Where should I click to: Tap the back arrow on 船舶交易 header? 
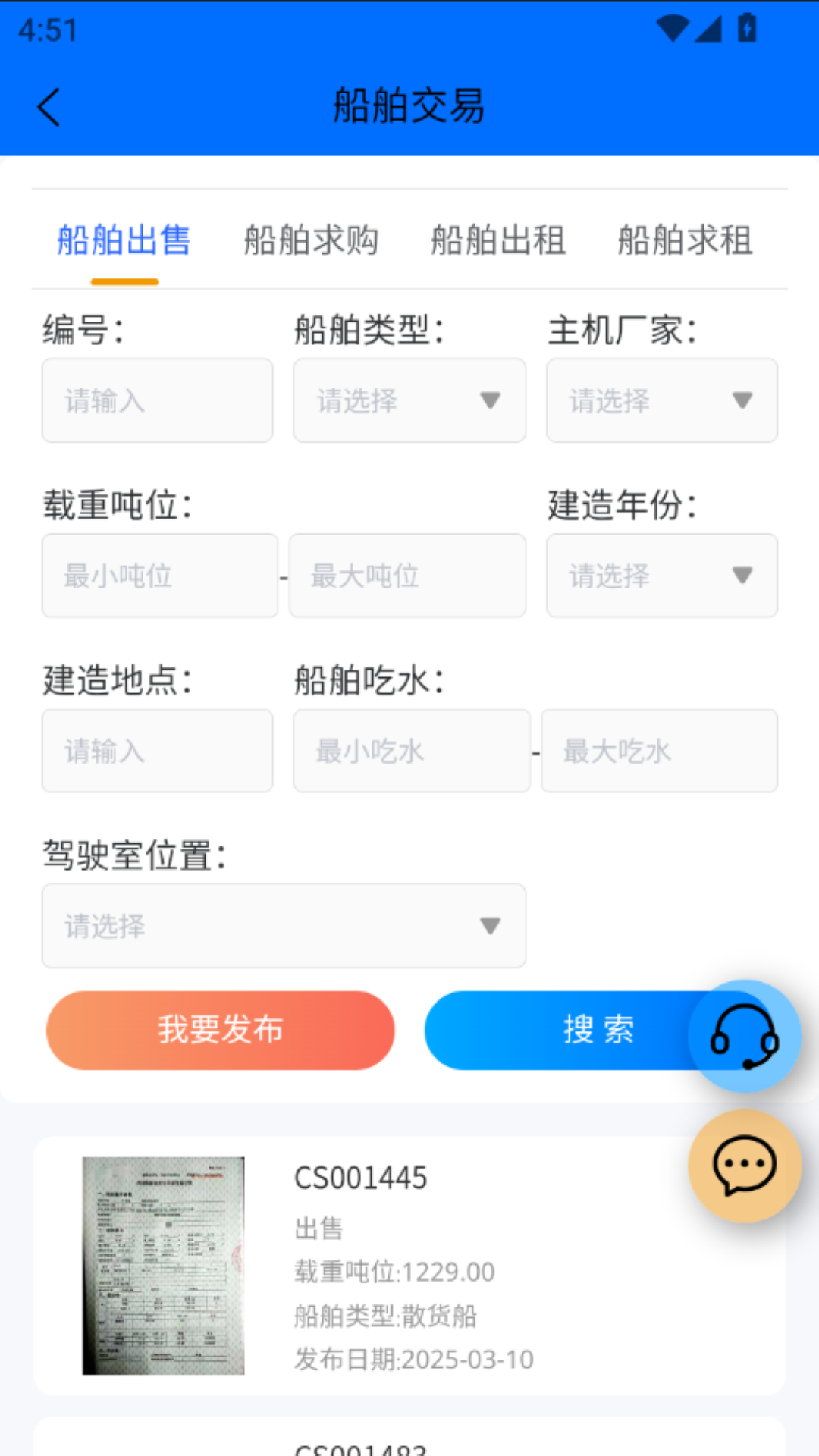tap(49, 106)
